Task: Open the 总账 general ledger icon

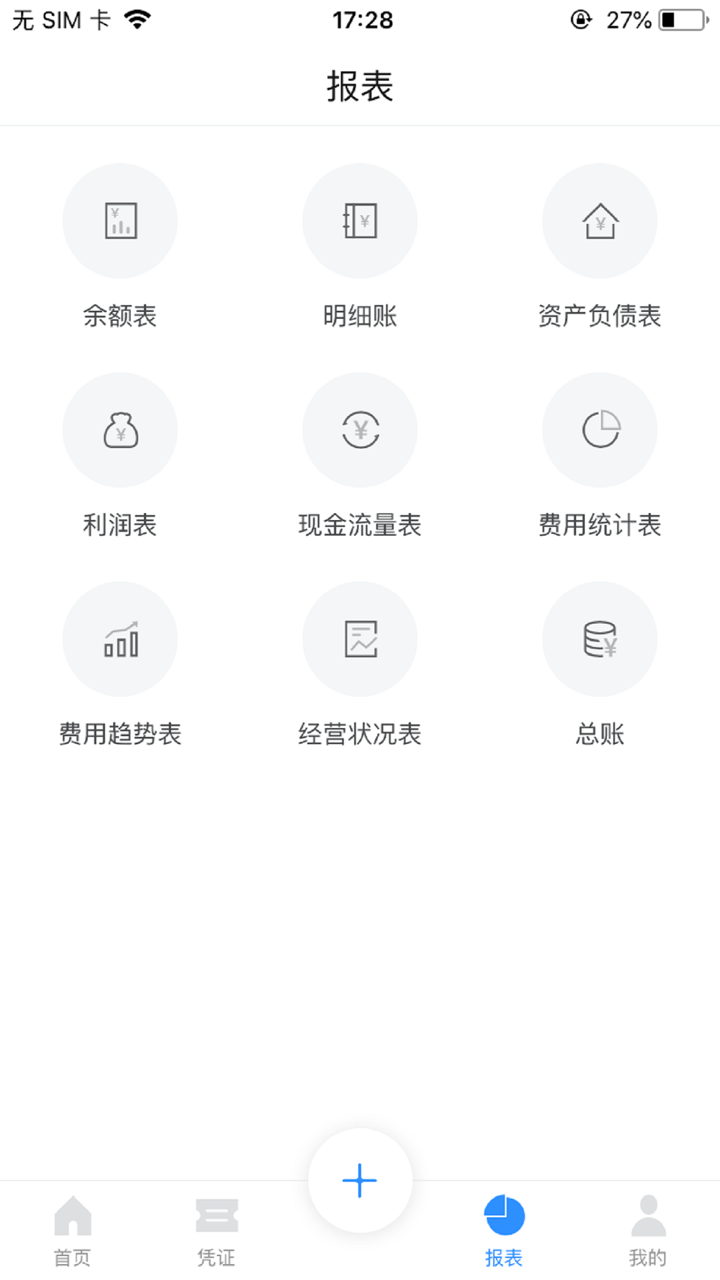Action: pyautogui.click(x=600, y=638)
